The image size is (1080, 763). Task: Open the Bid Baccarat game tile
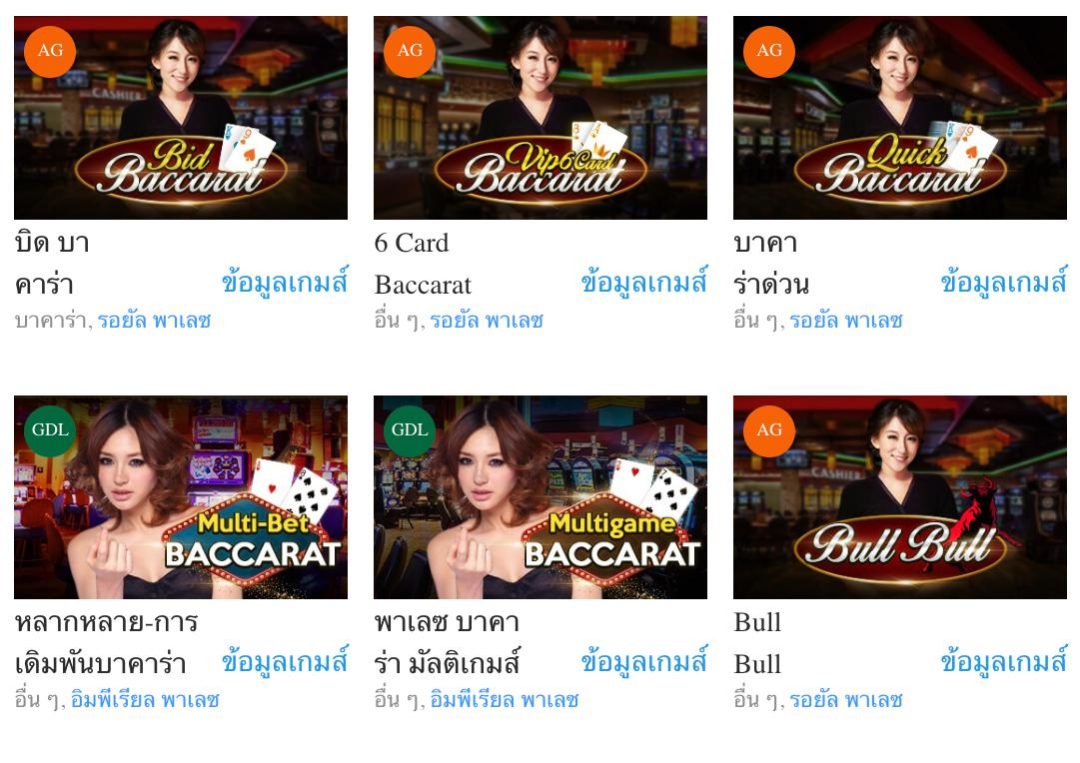[180, 118]
